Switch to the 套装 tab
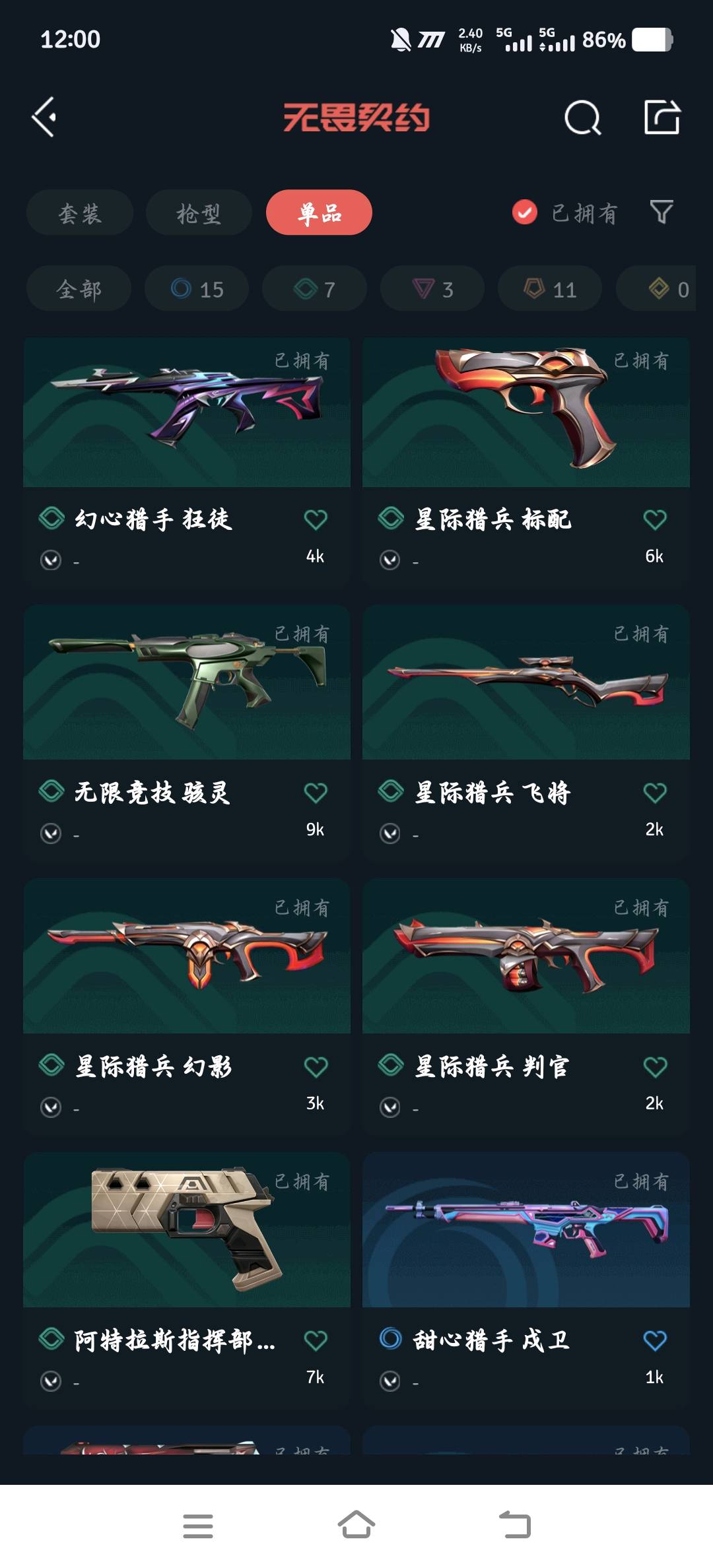 tap(80, 212)
